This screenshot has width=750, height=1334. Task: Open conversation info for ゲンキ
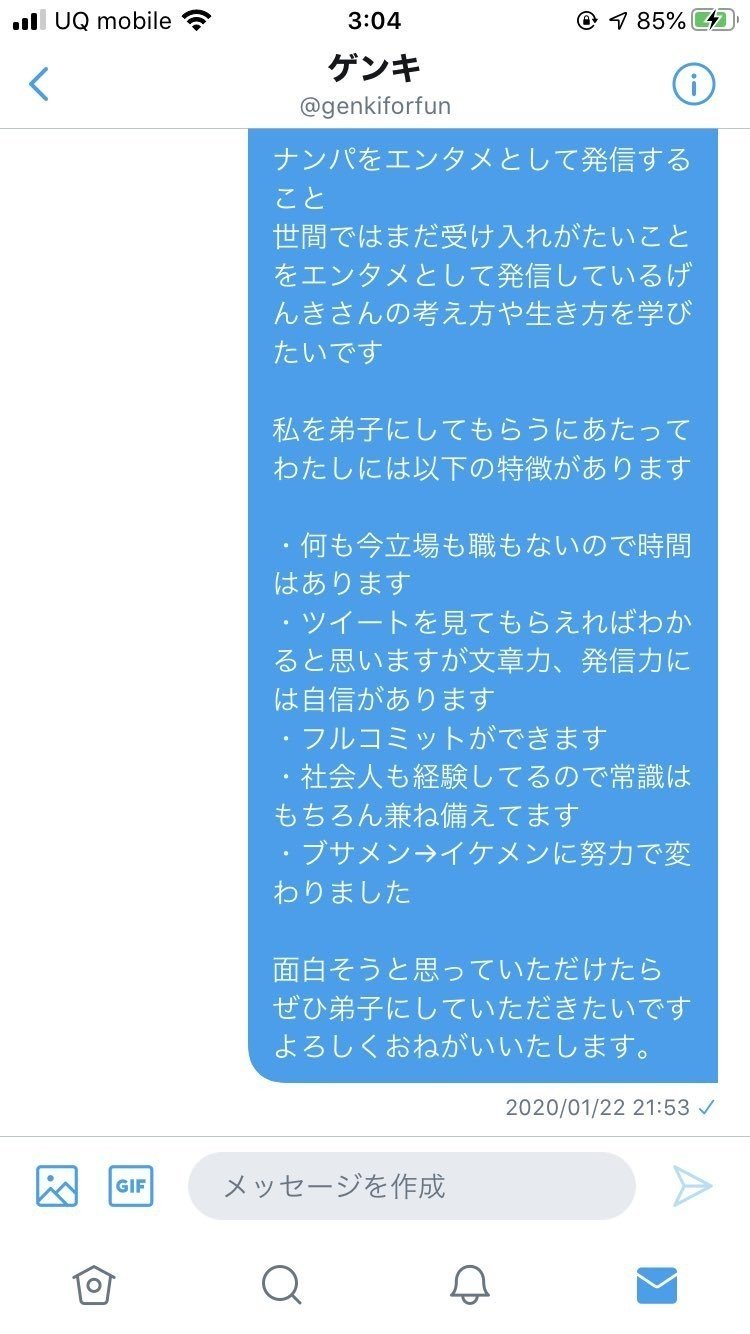tap(693, 86)
